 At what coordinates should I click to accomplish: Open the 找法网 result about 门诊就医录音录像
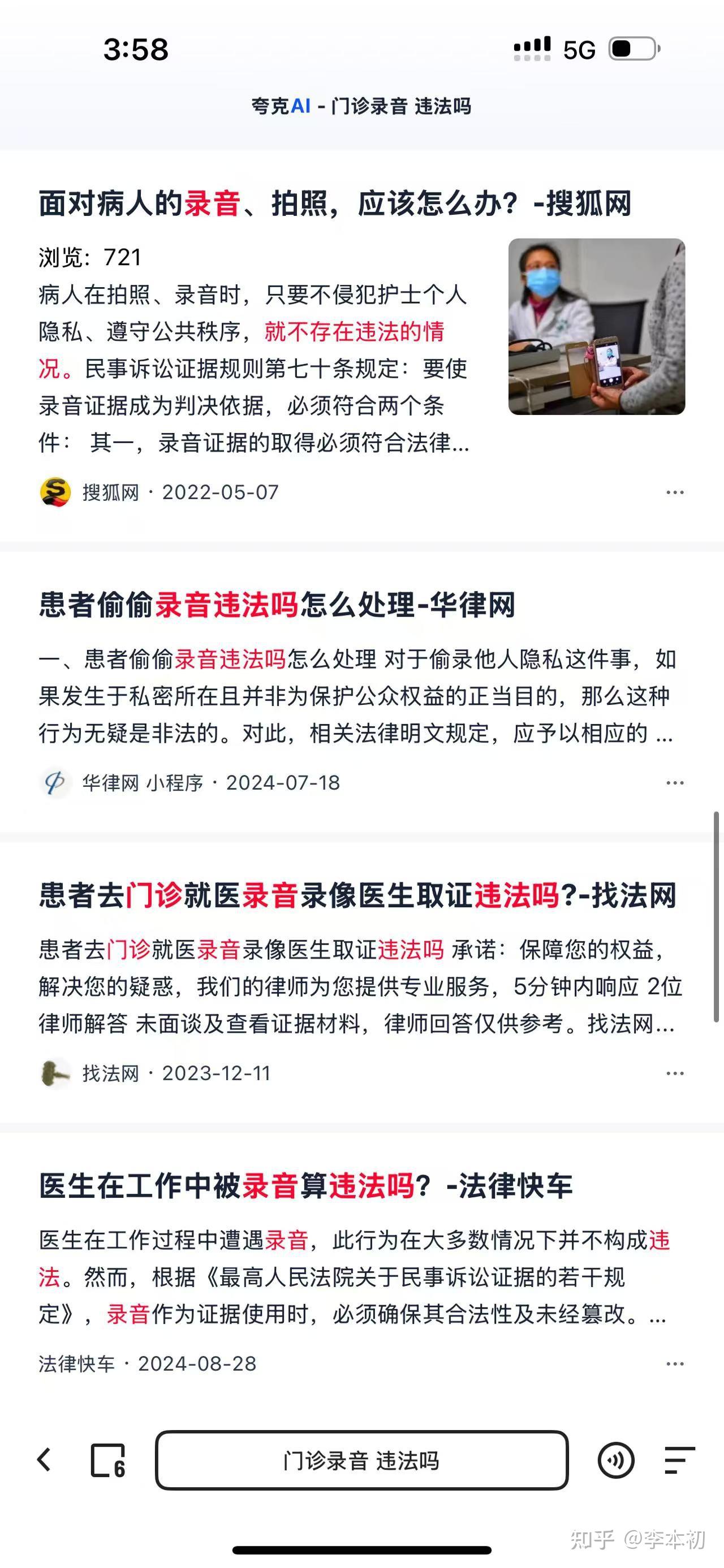[358, 895]
